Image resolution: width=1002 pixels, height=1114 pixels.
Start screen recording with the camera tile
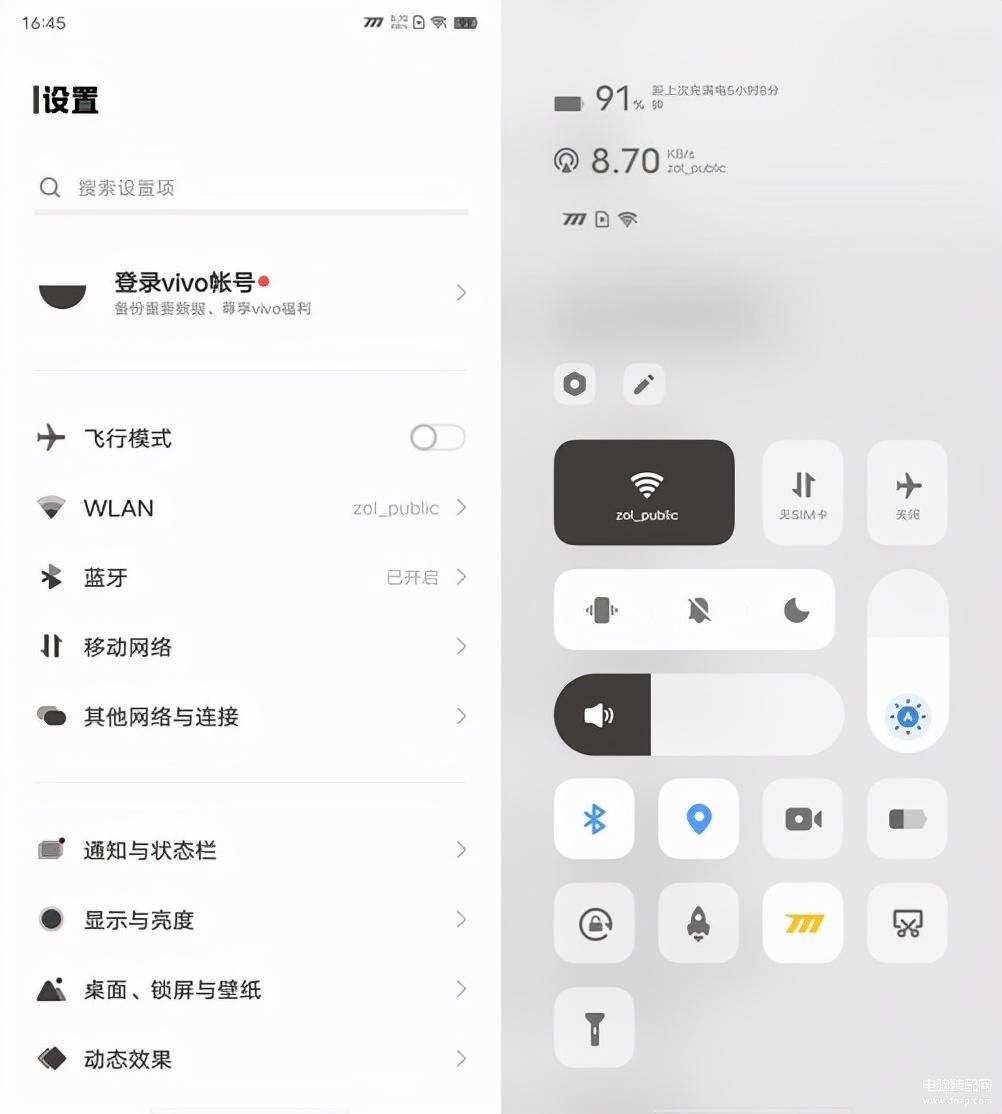(803, 819)
